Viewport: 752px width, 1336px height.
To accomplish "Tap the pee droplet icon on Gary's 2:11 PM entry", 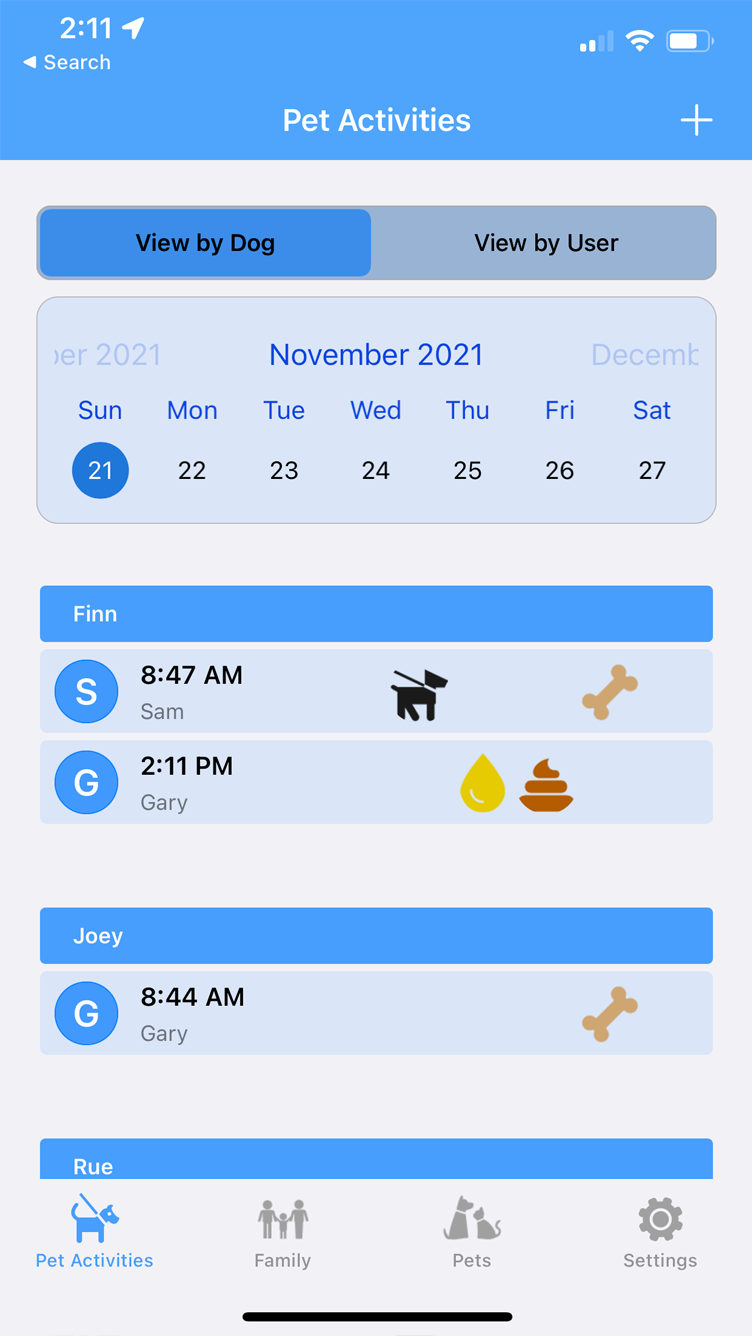I will coord(482,782).
